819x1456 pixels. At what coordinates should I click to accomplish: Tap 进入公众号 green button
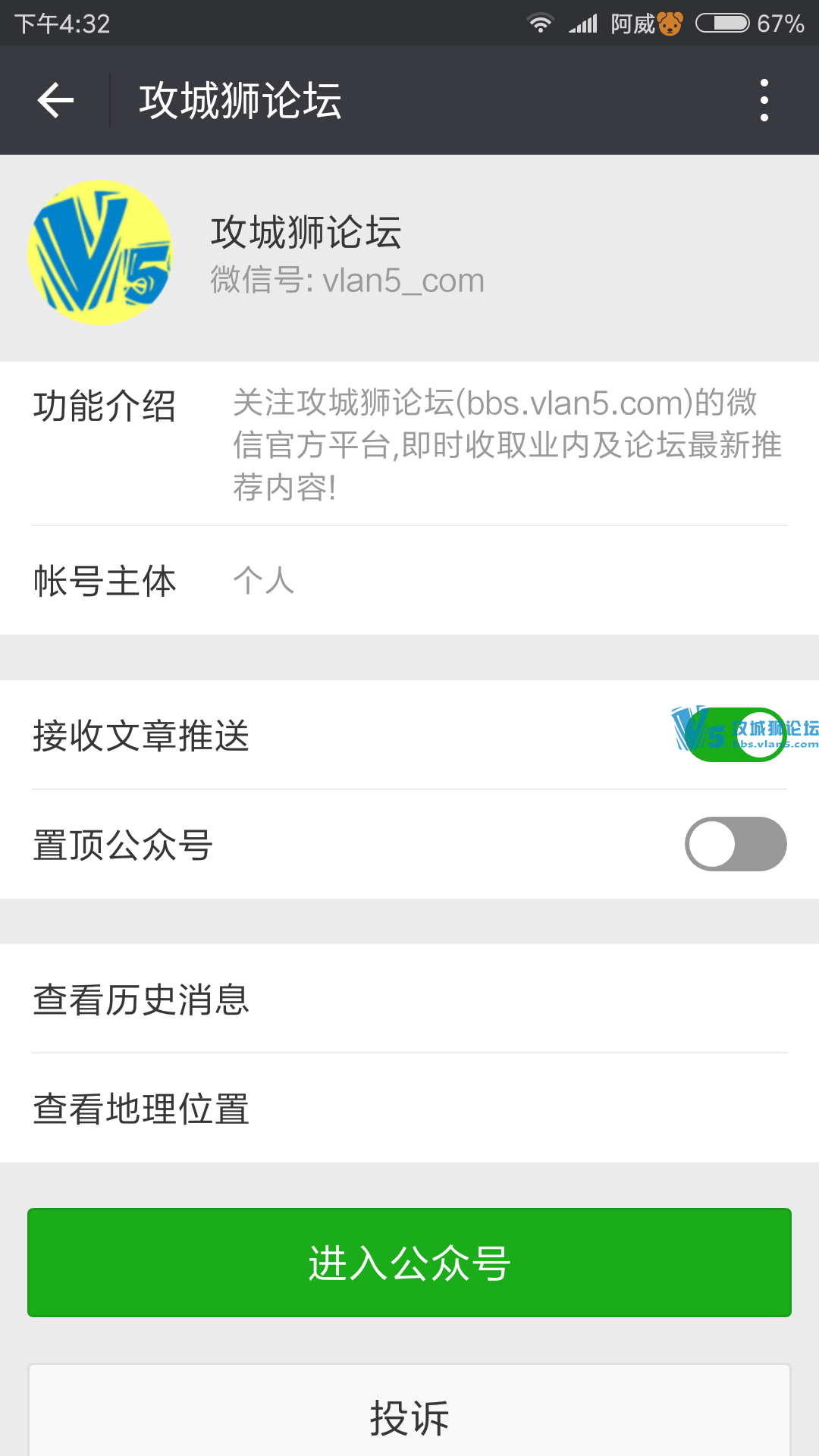point(409,1263)
